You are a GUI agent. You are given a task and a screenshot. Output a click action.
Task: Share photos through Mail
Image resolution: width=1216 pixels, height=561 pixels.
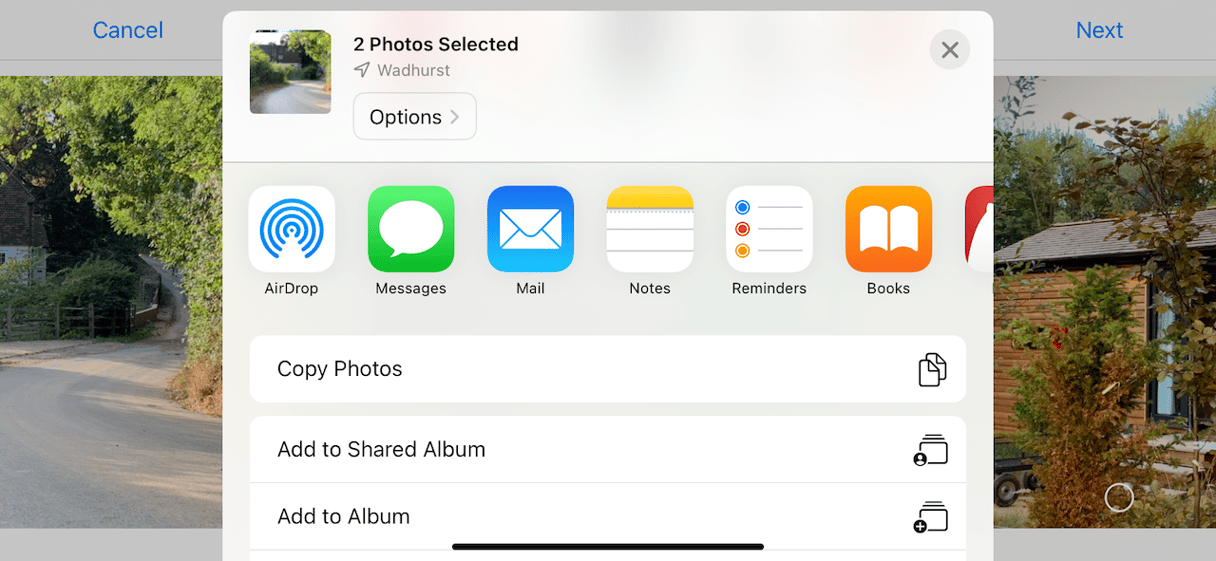pos(530,230)
